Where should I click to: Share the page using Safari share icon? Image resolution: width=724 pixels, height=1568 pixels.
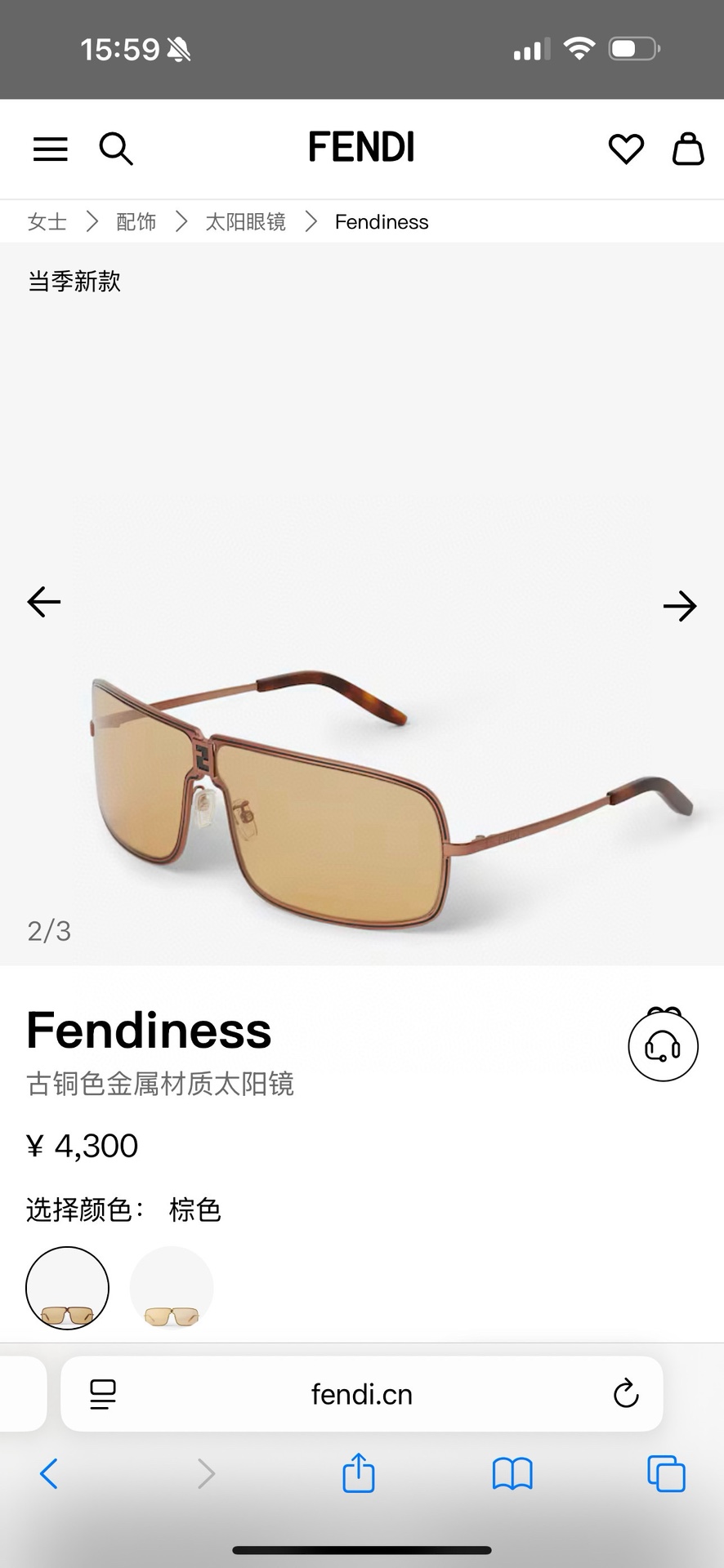(358, 1474)
